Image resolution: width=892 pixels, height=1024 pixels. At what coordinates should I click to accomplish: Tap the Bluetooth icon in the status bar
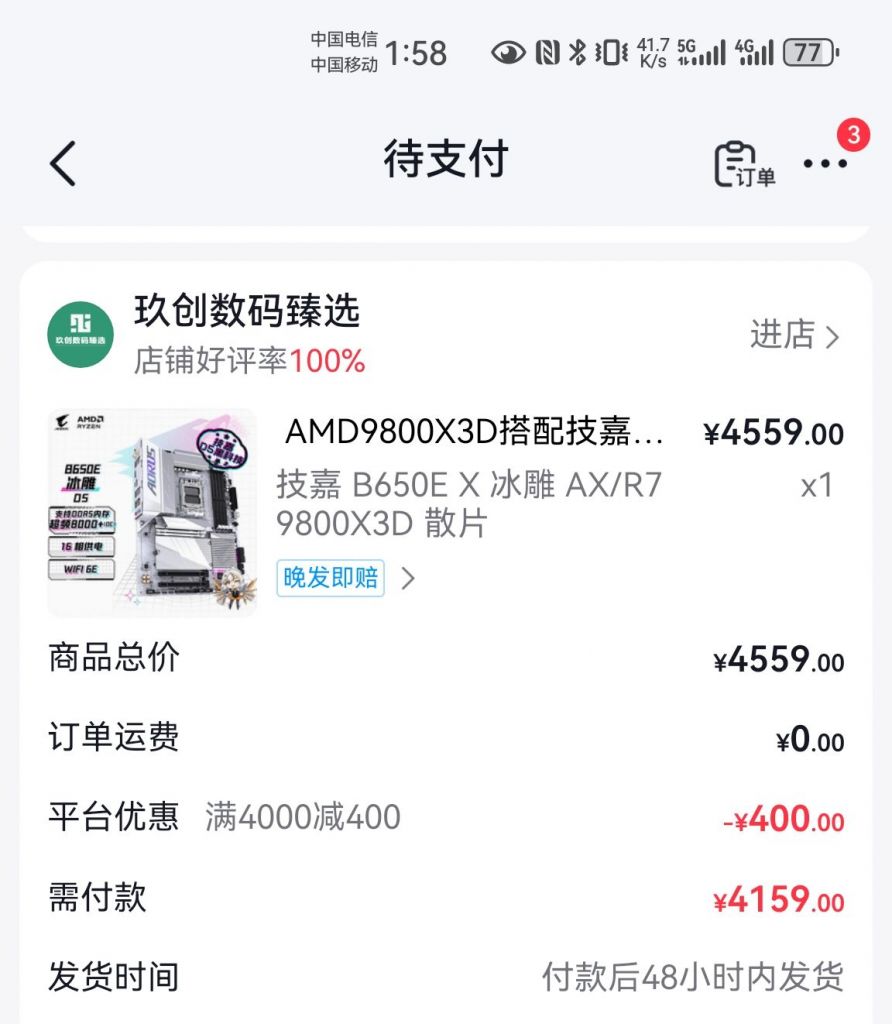(578, 50)
